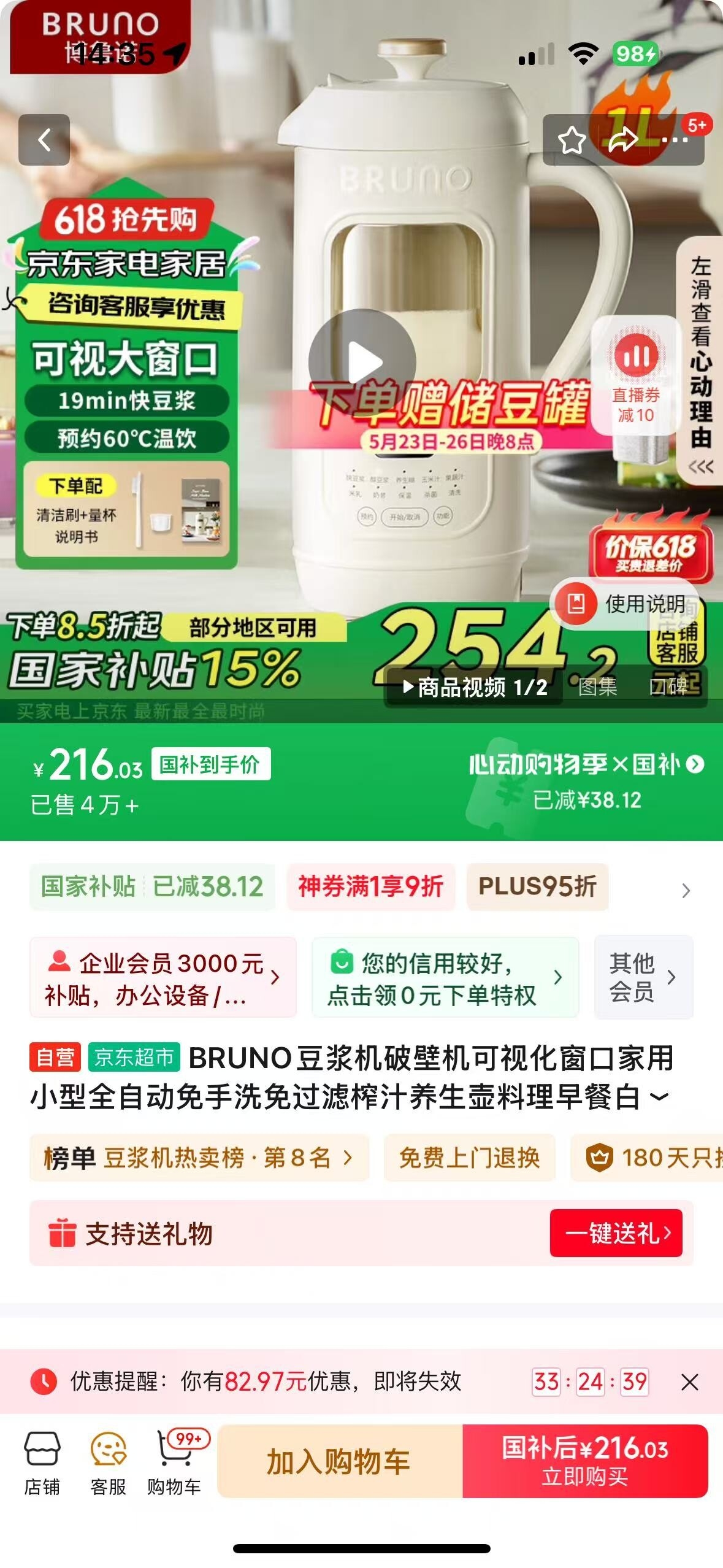Tap the 一键送礼 gift button
This screenshot has width=723, height=1568.
616,1233
